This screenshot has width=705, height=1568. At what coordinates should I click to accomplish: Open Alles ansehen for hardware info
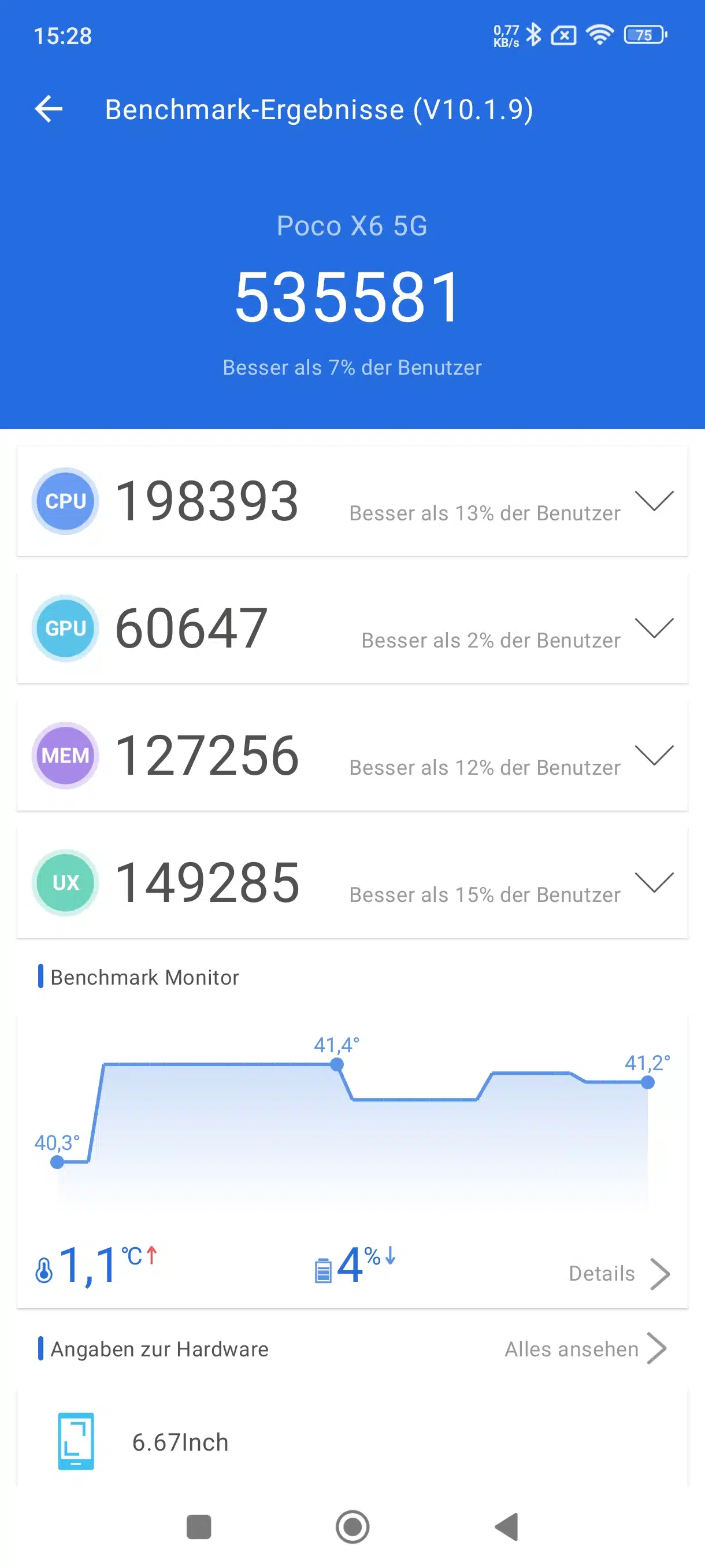586,1349
